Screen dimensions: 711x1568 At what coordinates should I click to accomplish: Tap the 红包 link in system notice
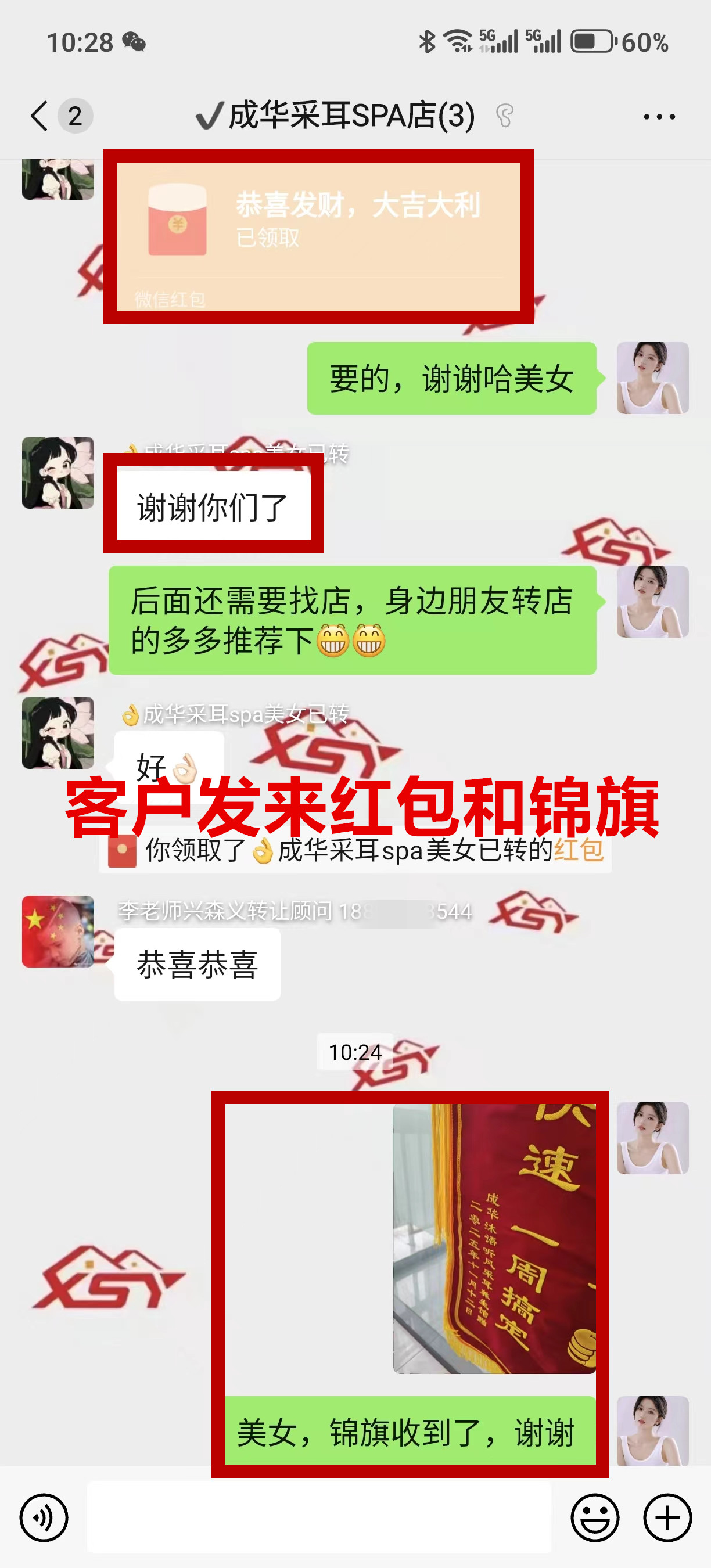579,850
